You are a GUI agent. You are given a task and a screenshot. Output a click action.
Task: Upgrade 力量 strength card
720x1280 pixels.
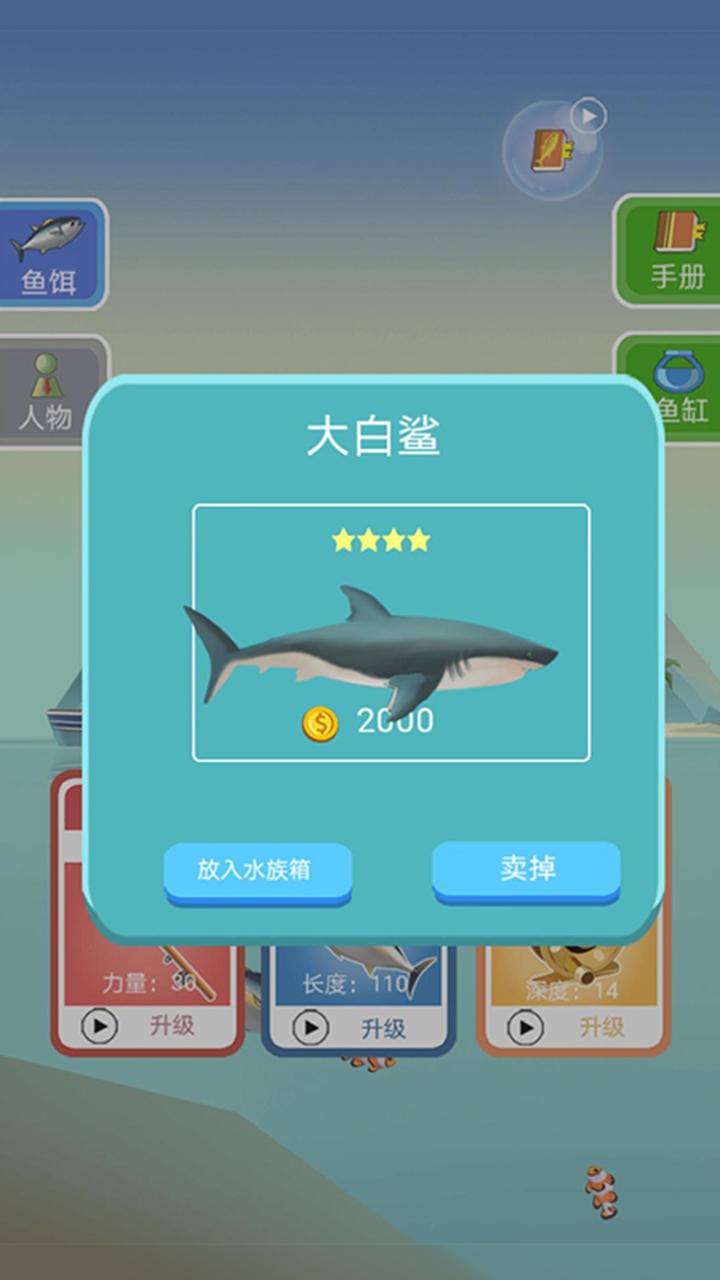point(148,1025)
